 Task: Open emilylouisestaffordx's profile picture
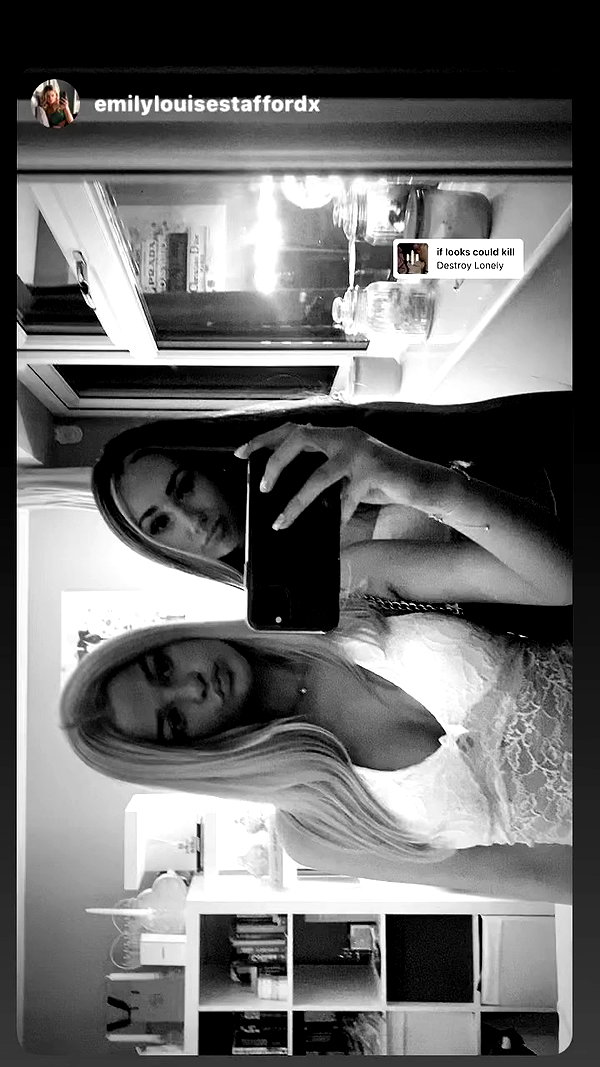55,103
